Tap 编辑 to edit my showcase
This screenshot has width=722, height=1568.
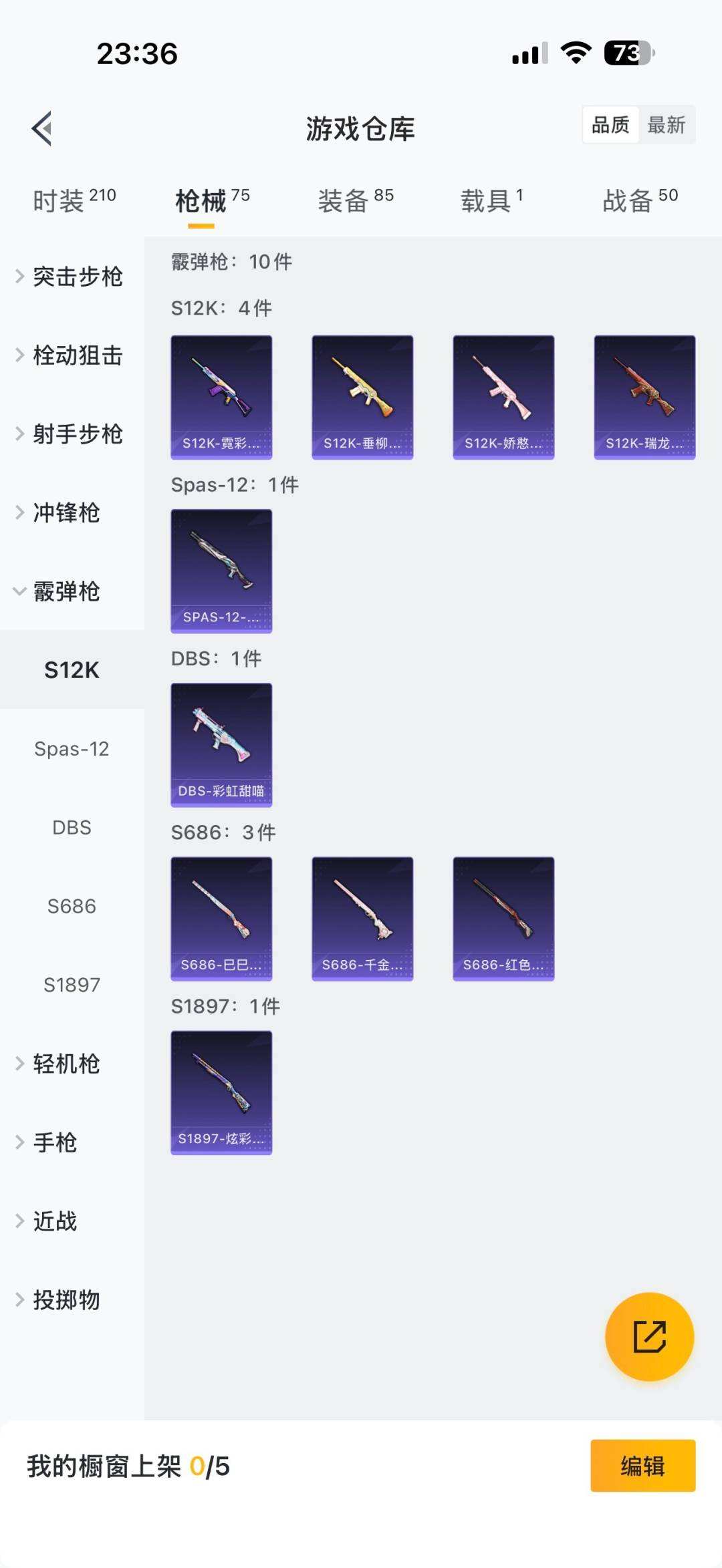click(x=642, y=1466)
